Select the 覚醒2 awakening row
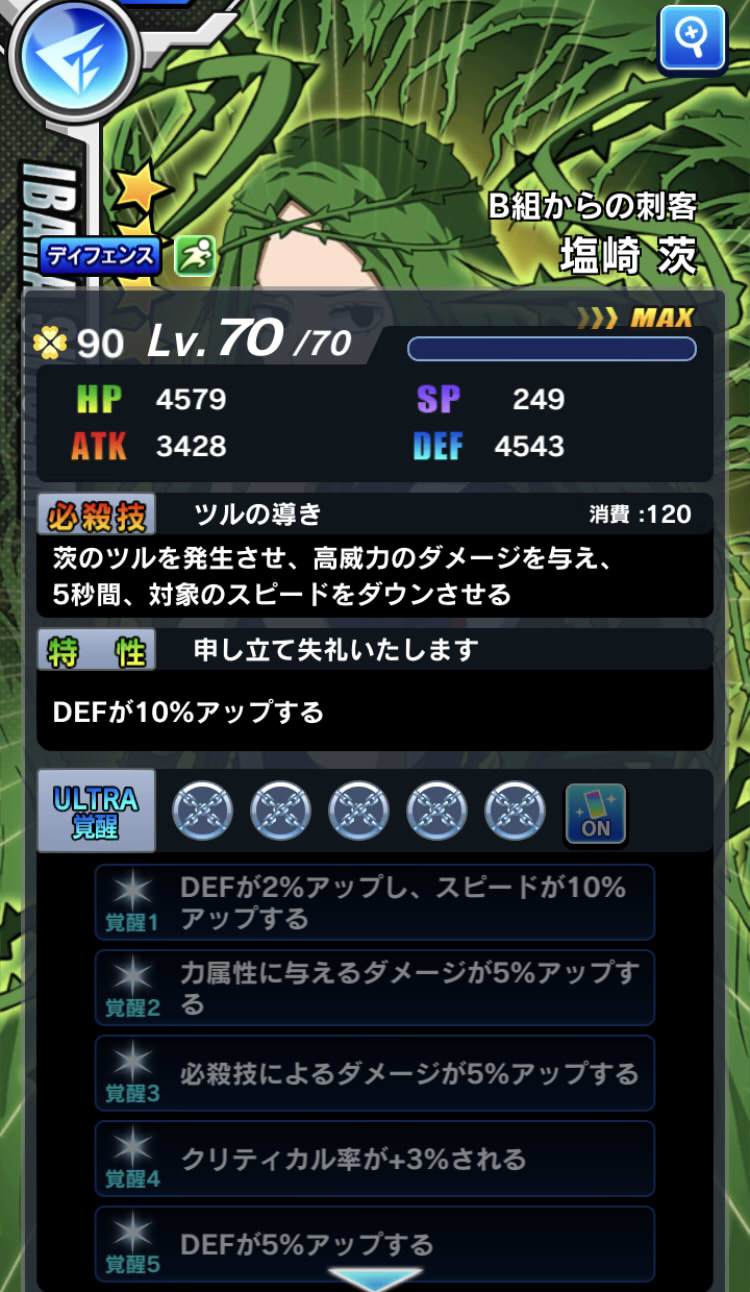 (375, 988)
